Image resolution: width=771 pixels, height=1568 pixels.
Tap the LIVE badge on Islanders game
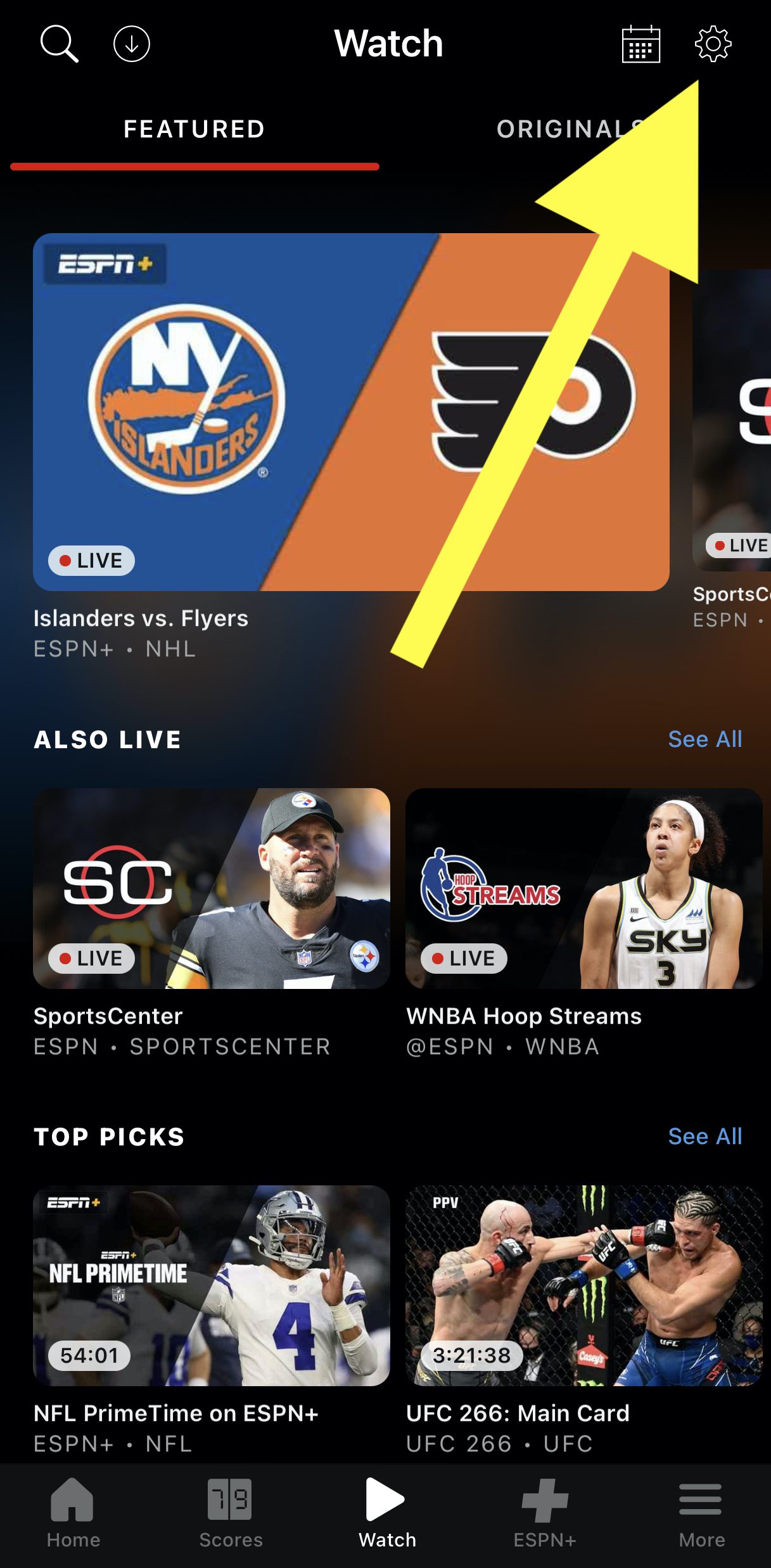[x=91, y=560]
